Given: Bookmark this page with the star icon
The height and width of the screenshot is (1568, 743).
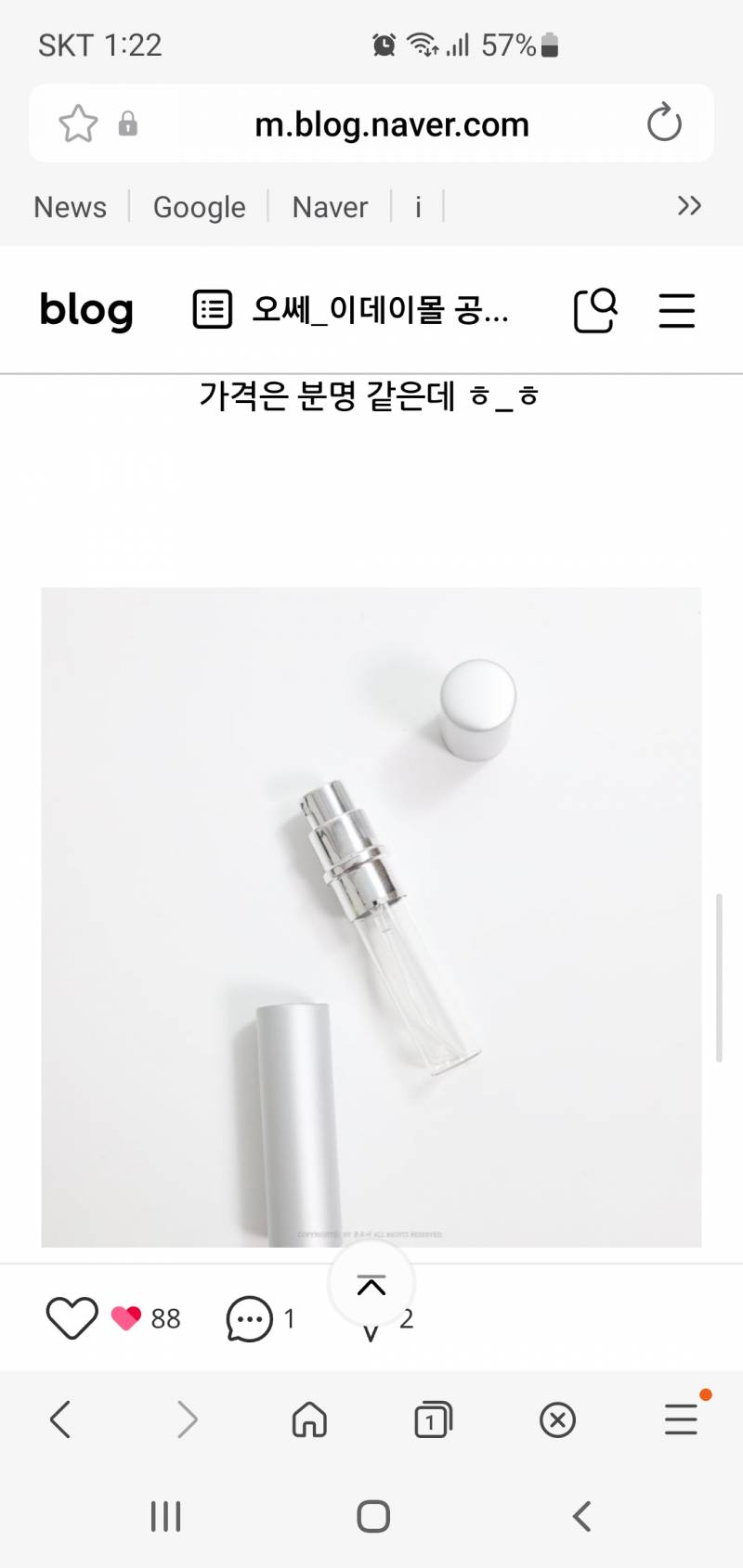Looking at the screenshot, I should coord(78,123).
